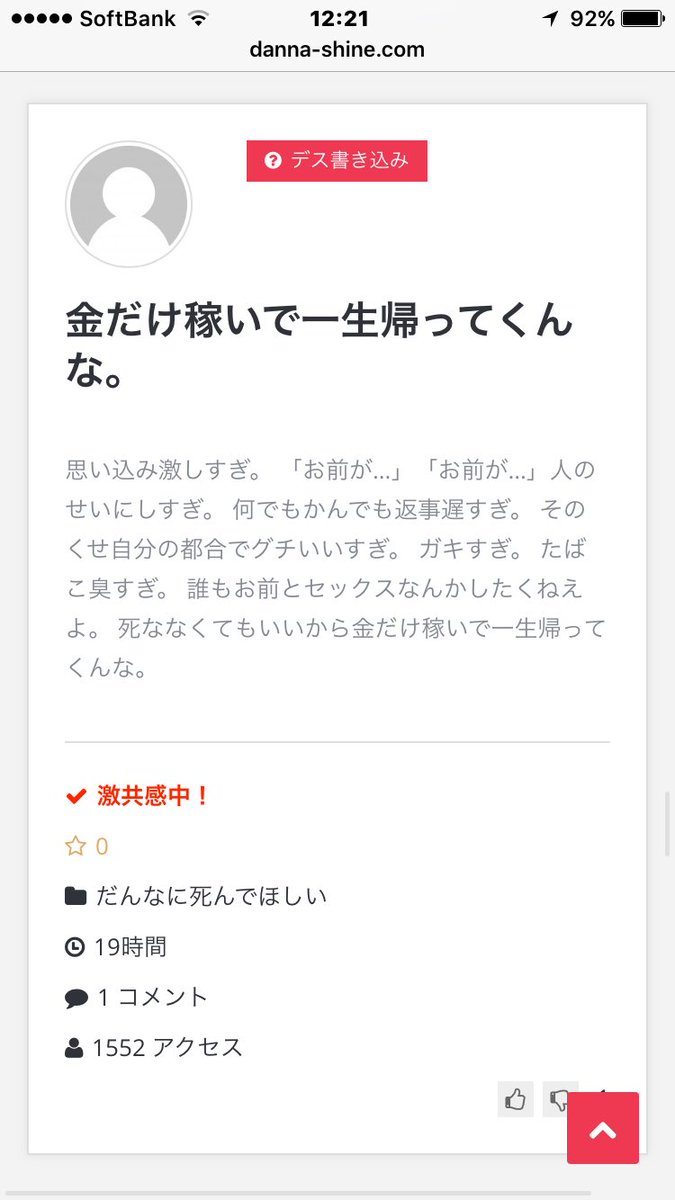The width and height of the screenshot is (675, 1200).
Task: Open the だんなに死んでほしい category
Action: click(210, 896)
